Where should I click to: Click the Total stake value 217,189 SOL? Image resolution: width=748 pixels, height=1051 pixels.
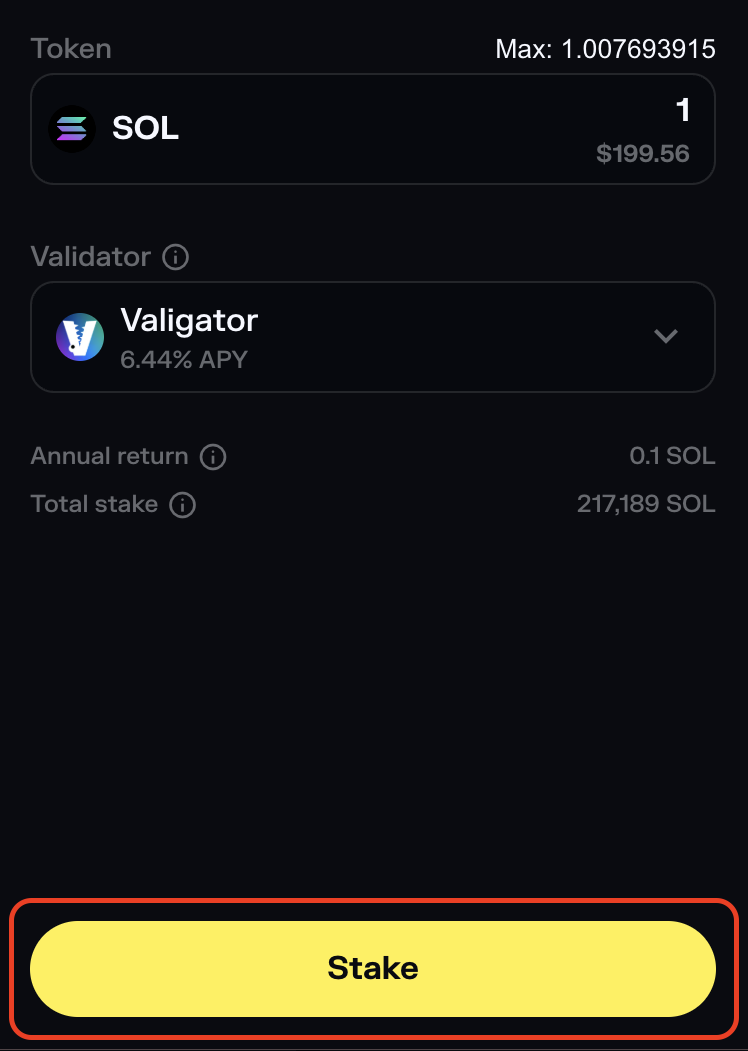[x=646, y=504]
